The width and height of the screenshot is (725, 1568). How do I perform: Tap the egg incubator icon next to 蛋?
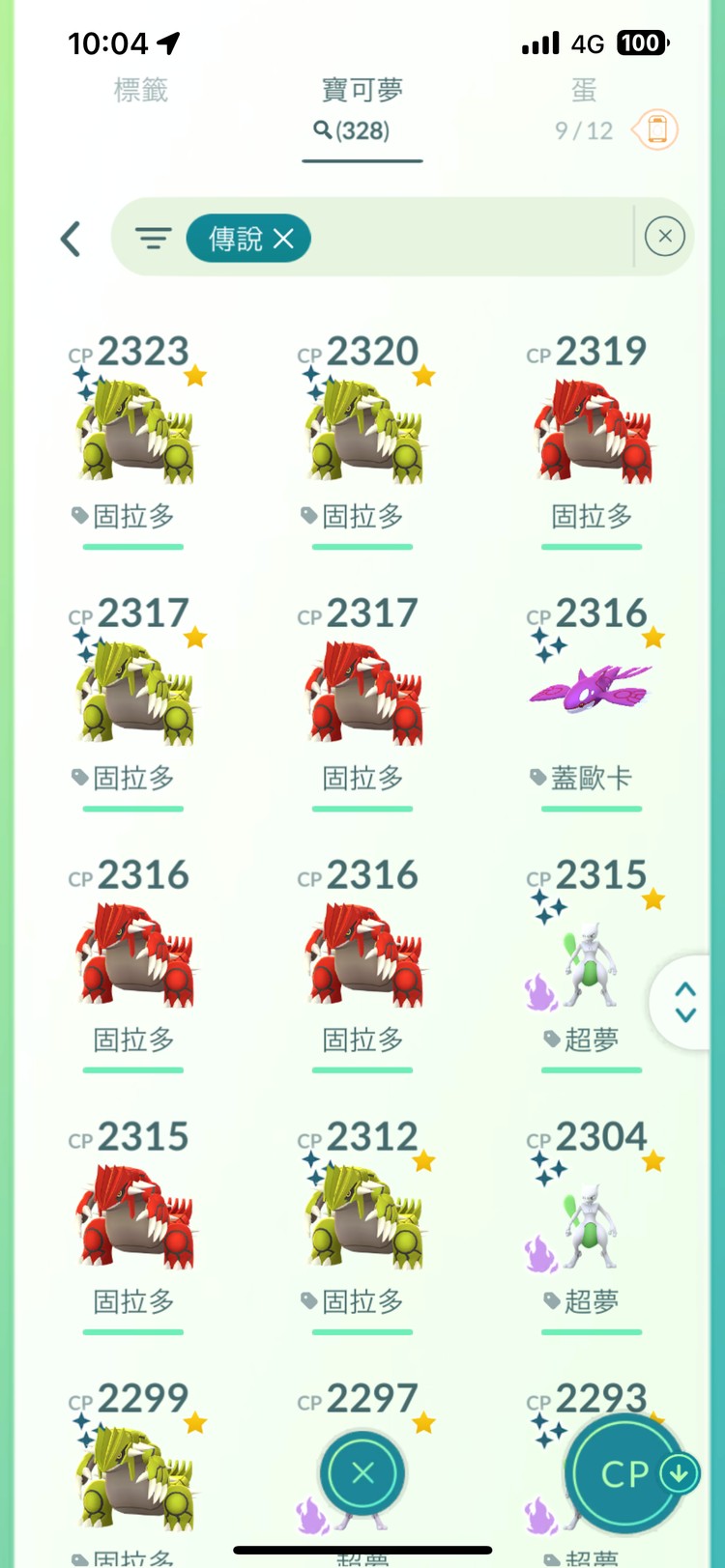(655, 130)
